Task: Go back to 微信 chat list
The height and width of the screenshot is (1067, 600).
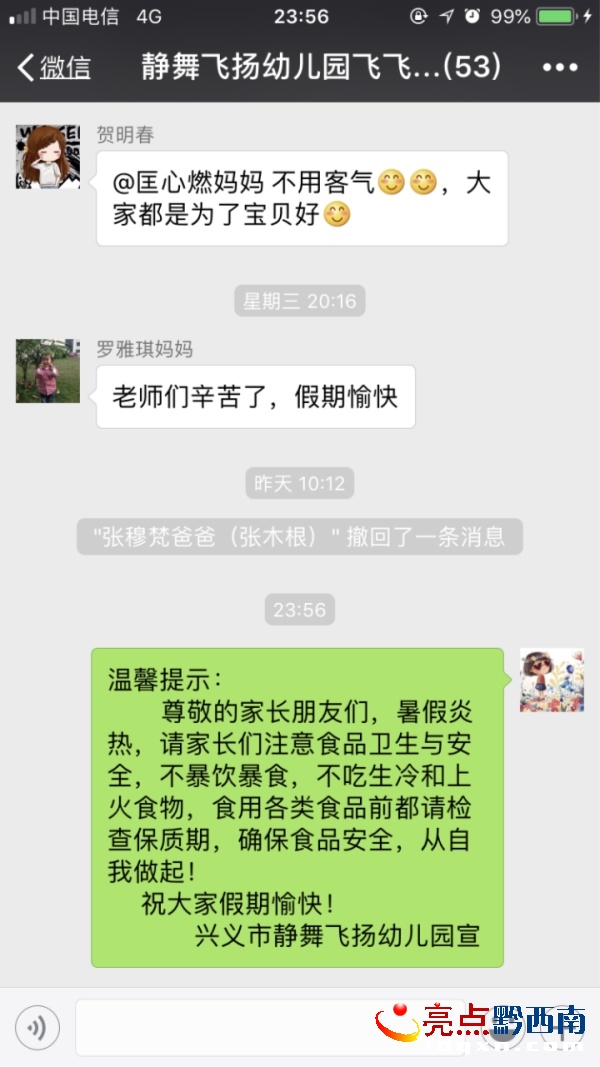Action: click(x=55, y=68)
